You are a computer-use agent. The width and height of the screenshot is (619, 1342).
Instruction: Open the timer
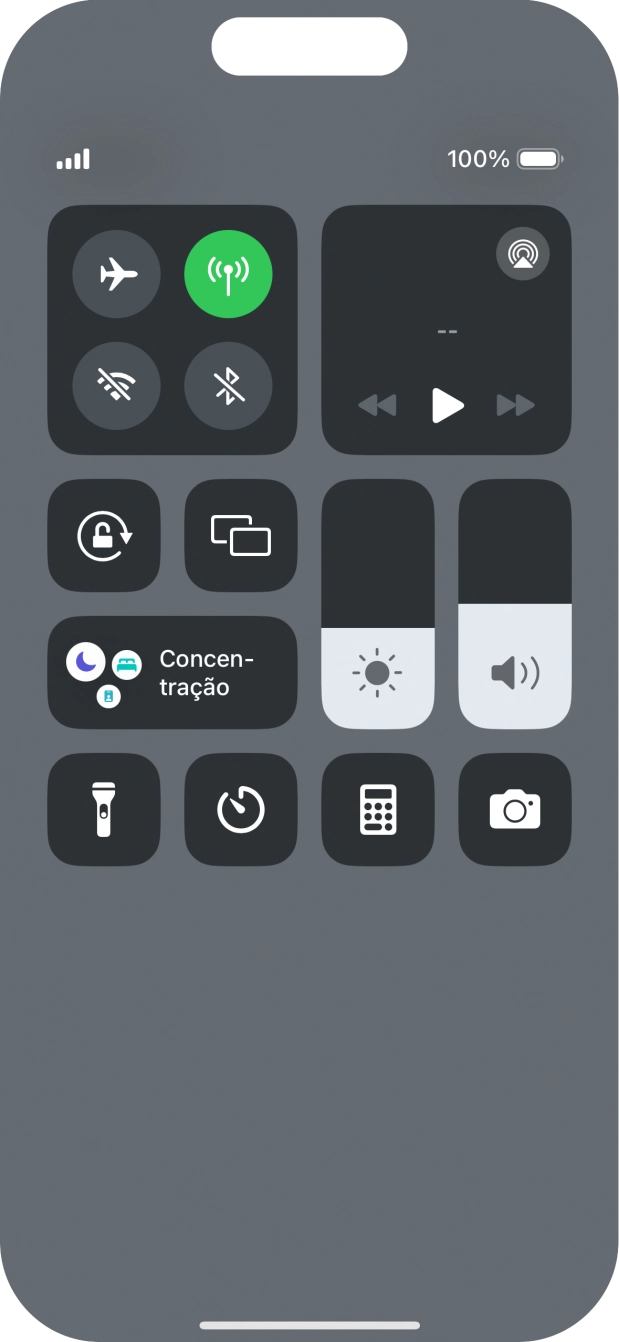click(x=241, y=809)
